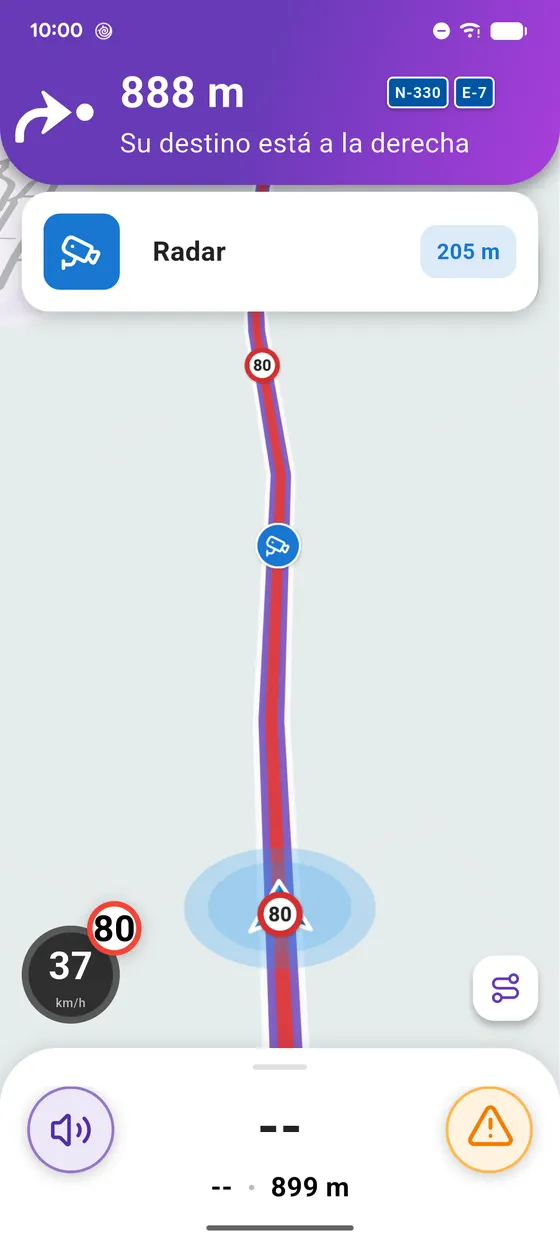Open the sound settings speaker button
This screenshot has width=560, height=1244.
click(70, 1129)
